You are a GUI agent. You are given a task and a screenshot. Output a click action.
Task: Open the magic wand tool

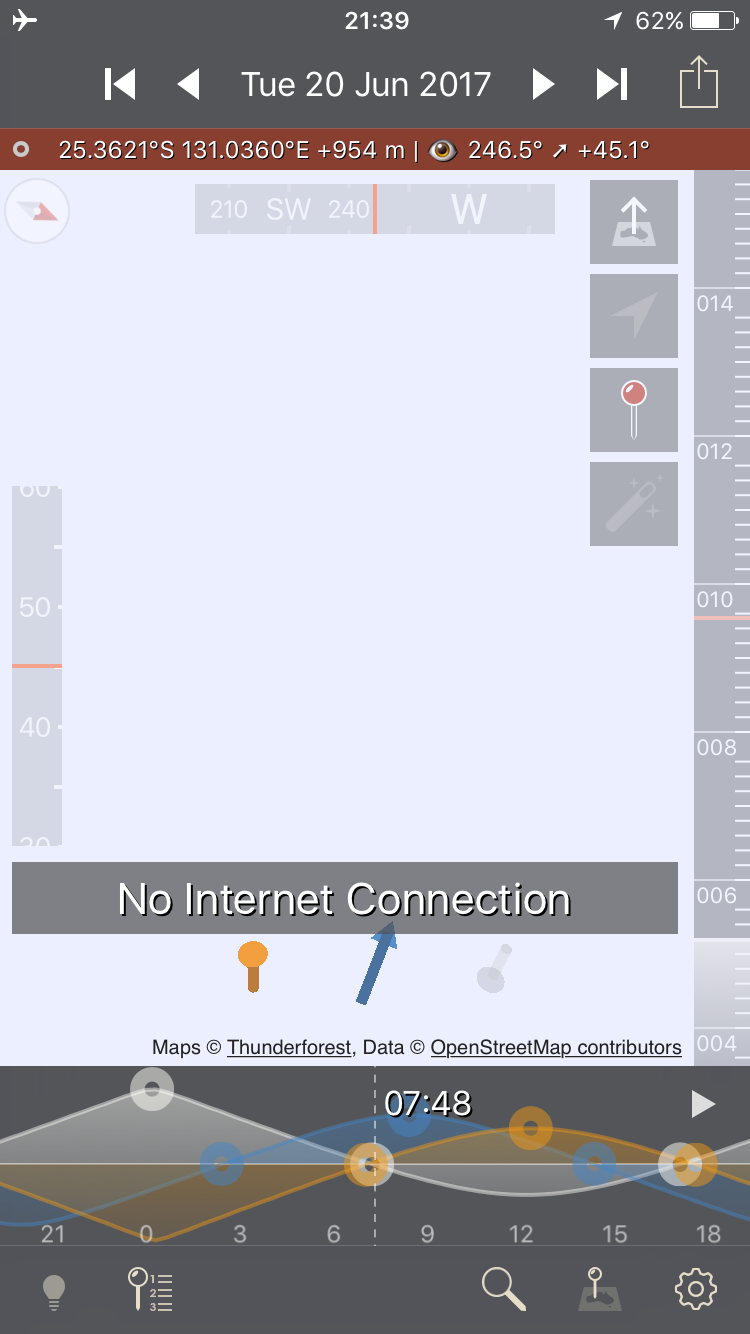point(634,504)
